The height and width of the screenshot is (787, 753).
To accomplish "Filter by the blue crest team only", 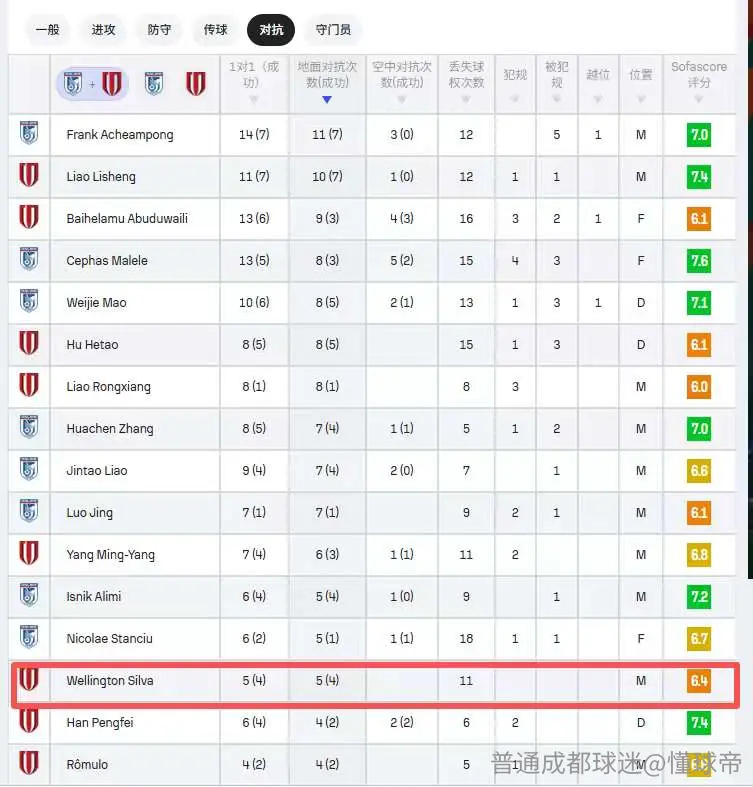I will click(154, 84).
